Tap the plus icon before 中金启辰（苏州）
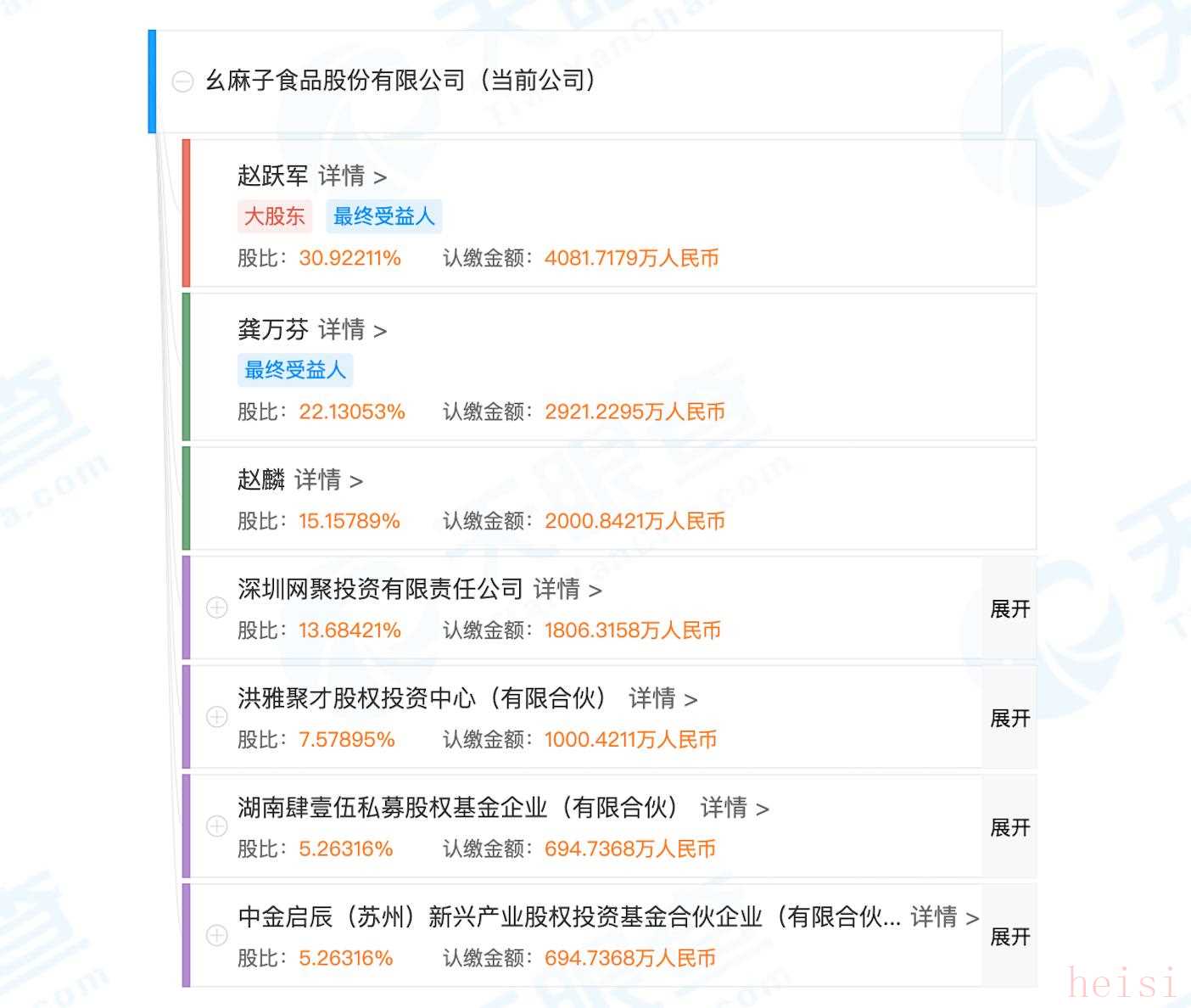The width and height of the screenshot is (1191, 1008). tap(217, 935)
